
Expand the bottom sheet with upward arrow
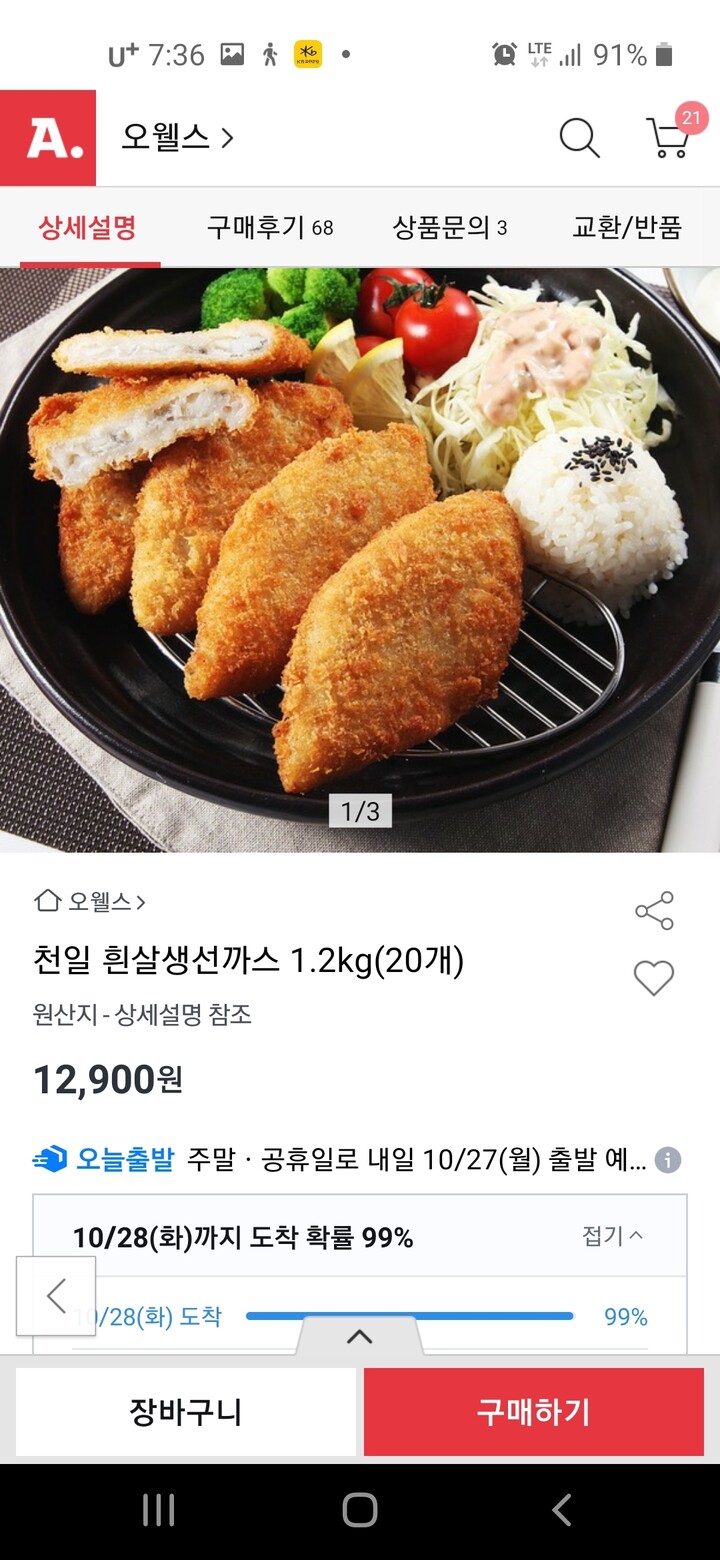point(360,1335)
